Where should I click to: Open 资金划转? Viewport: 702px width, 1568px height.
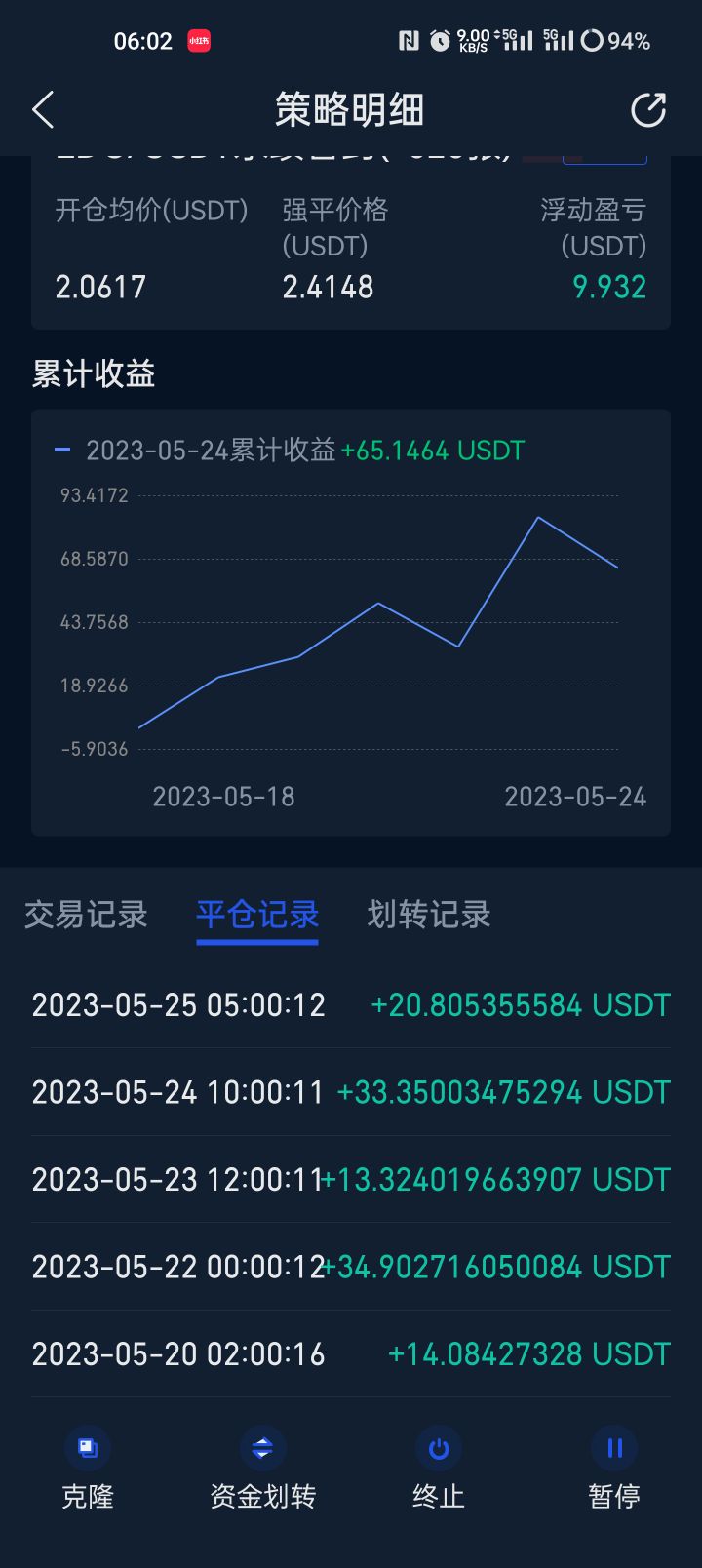pyautogui.click(x=262, y=1468)
